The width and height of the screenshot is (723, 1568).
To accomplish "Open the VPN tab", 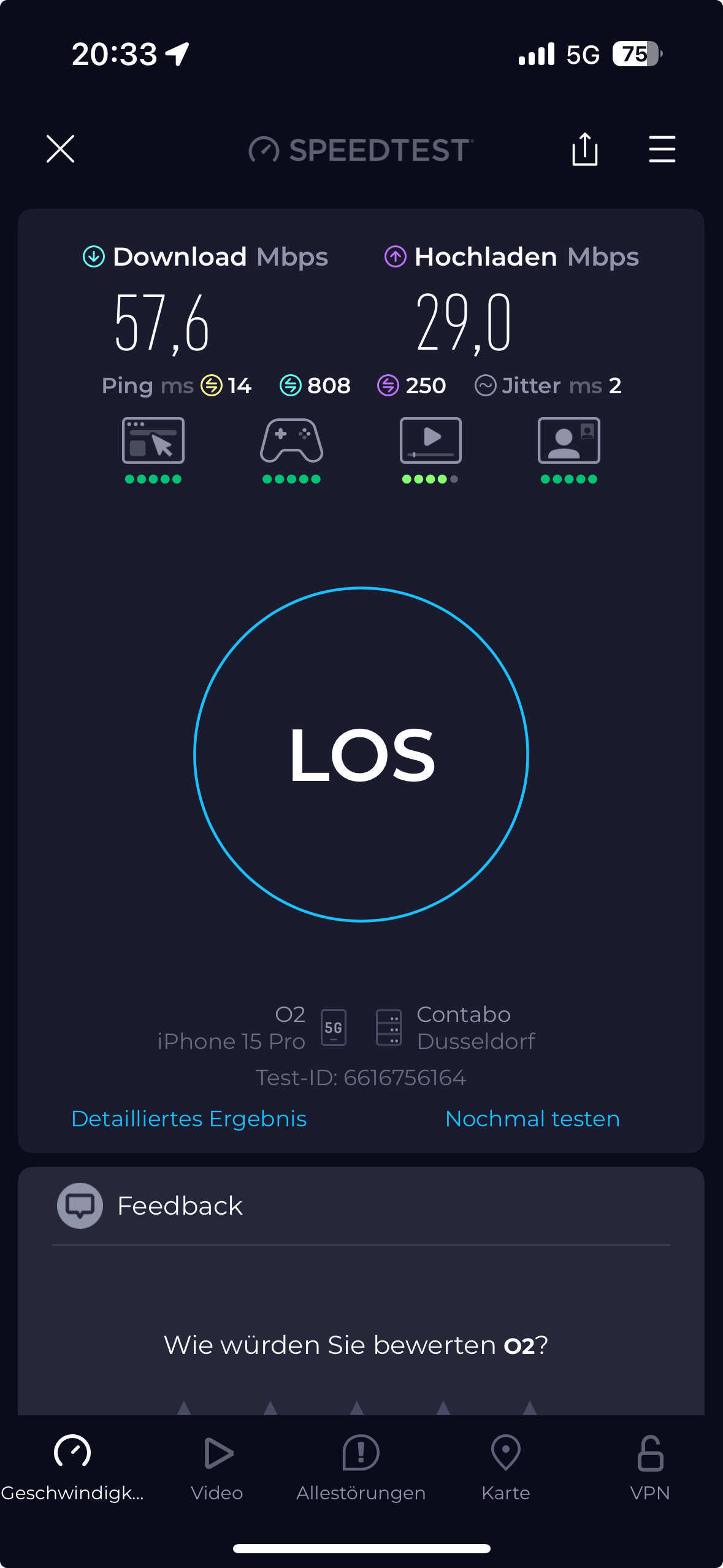I will pos(649,1466).
